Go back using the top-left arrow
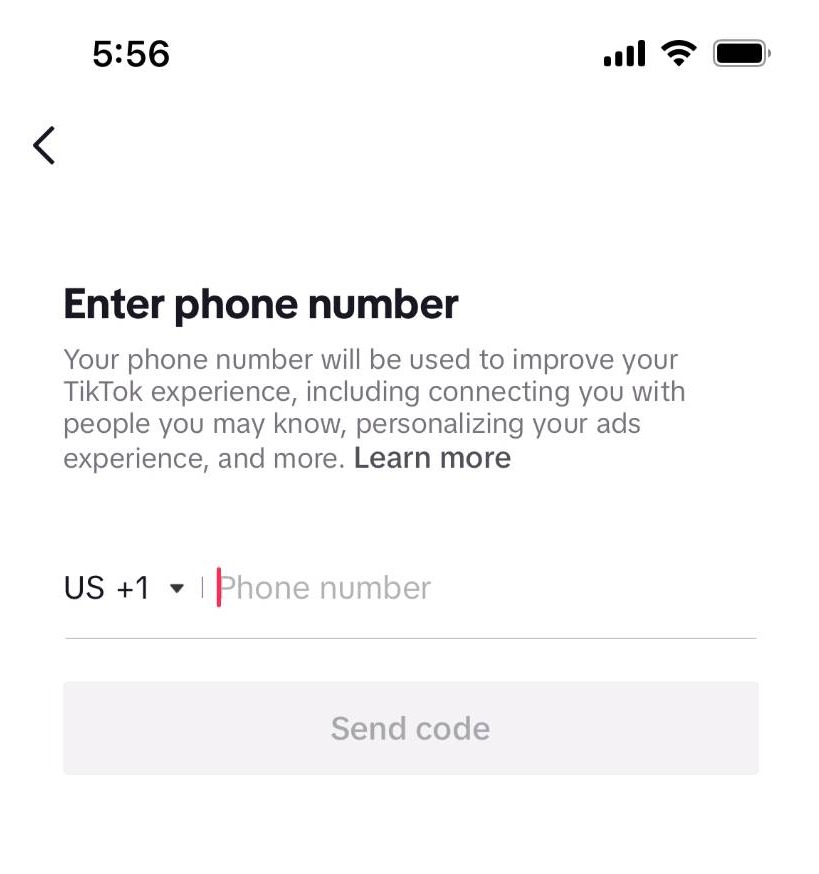Image resolution: width=819 pixels, height=874 pixels. [44, 146]
